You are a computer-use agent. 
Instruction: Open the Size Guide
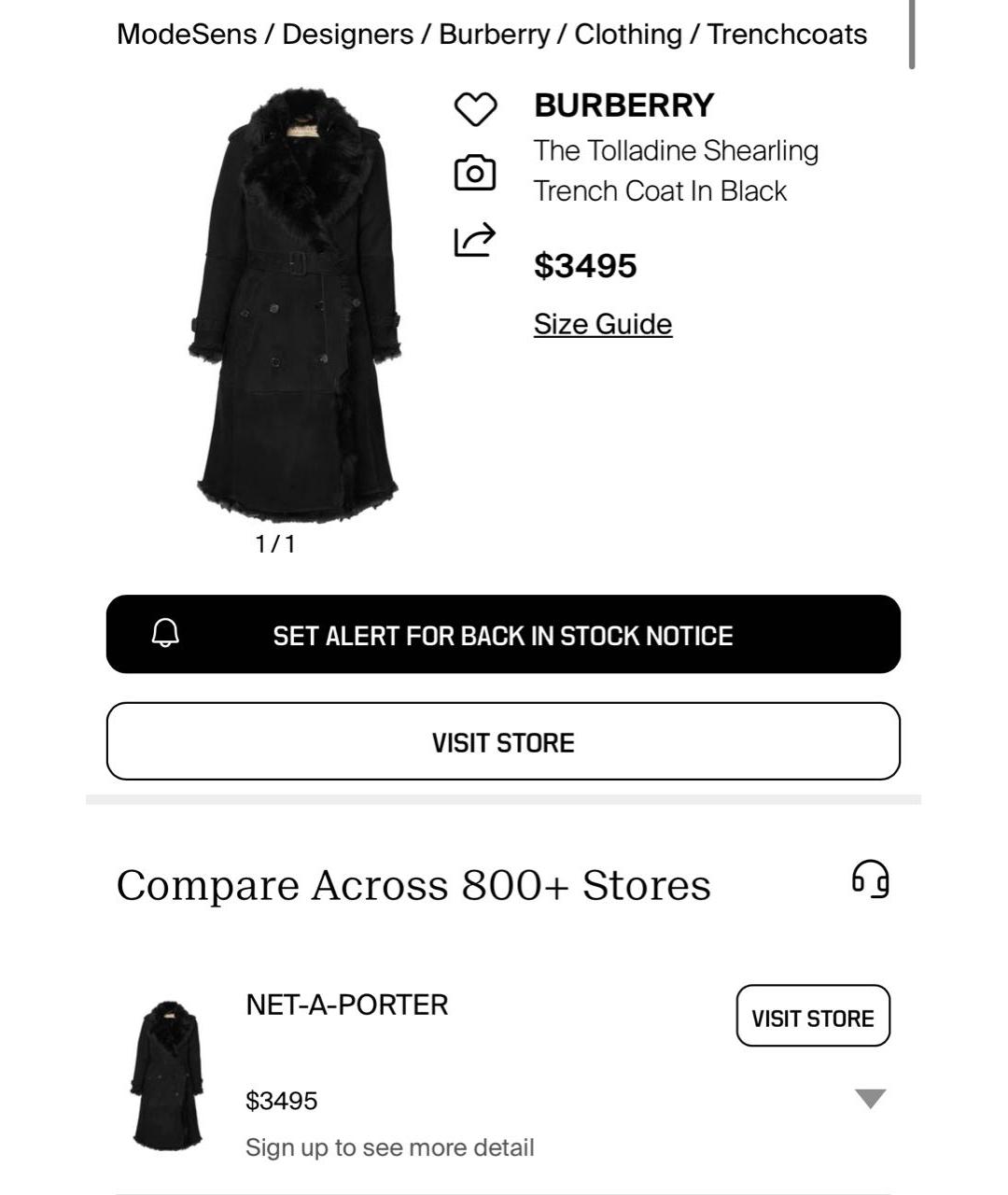coord(602,324)
